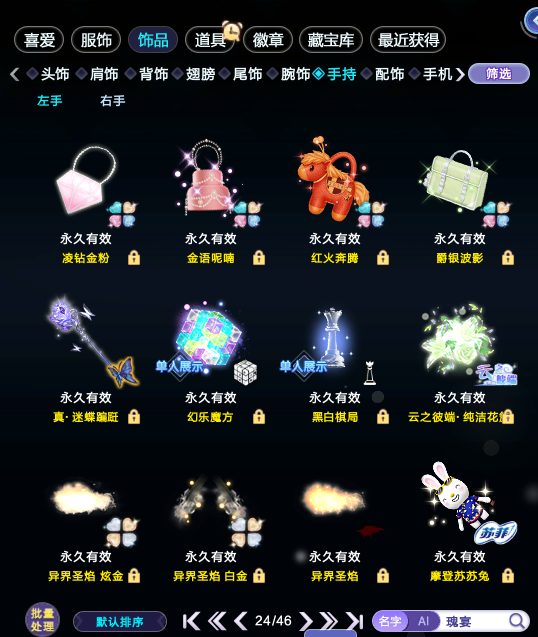Switch to the 喜爱 favorites tab
The width and height of the screenshot is (538, 637).
pyautogui.click(x=39, y=40)
